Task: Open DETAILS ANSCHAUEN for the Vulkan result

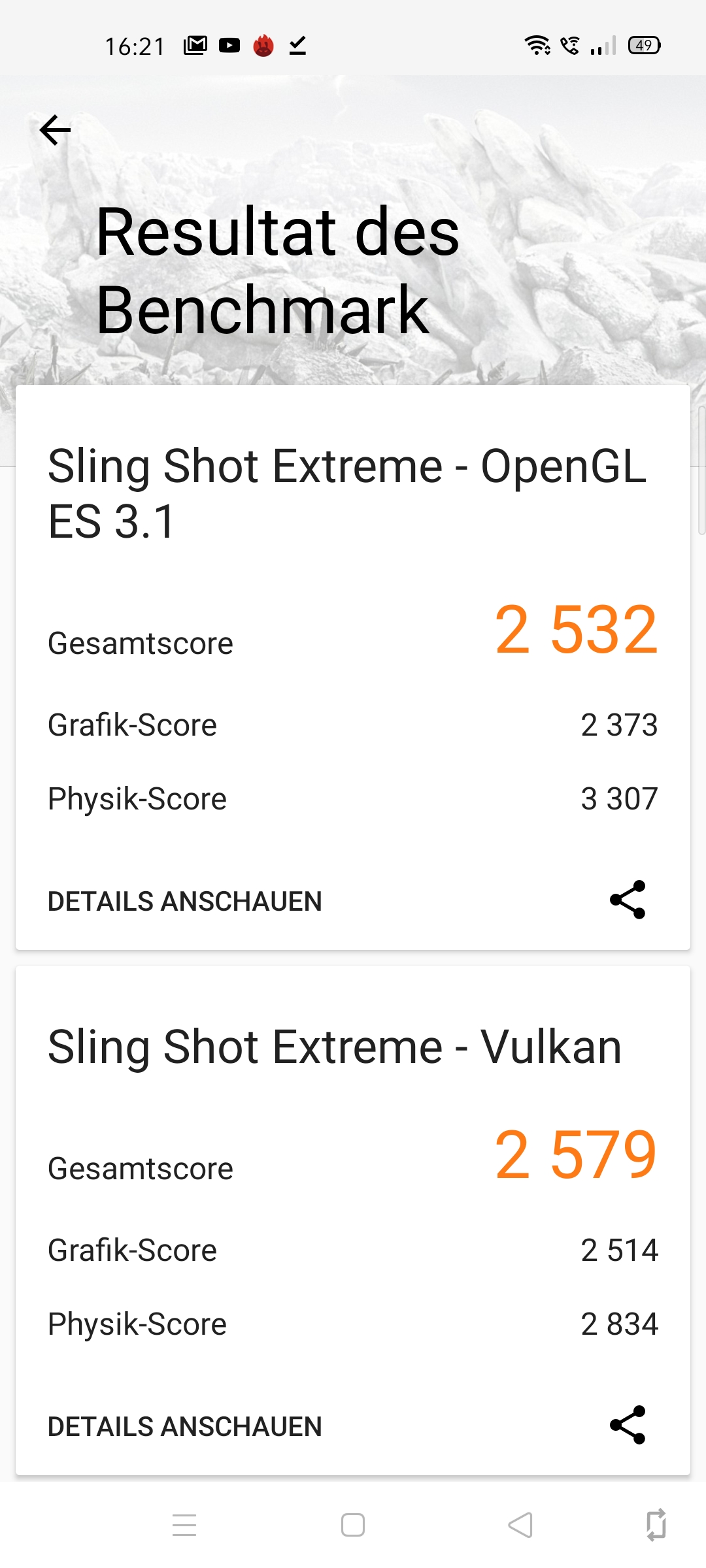Action: click(185, 1426)
